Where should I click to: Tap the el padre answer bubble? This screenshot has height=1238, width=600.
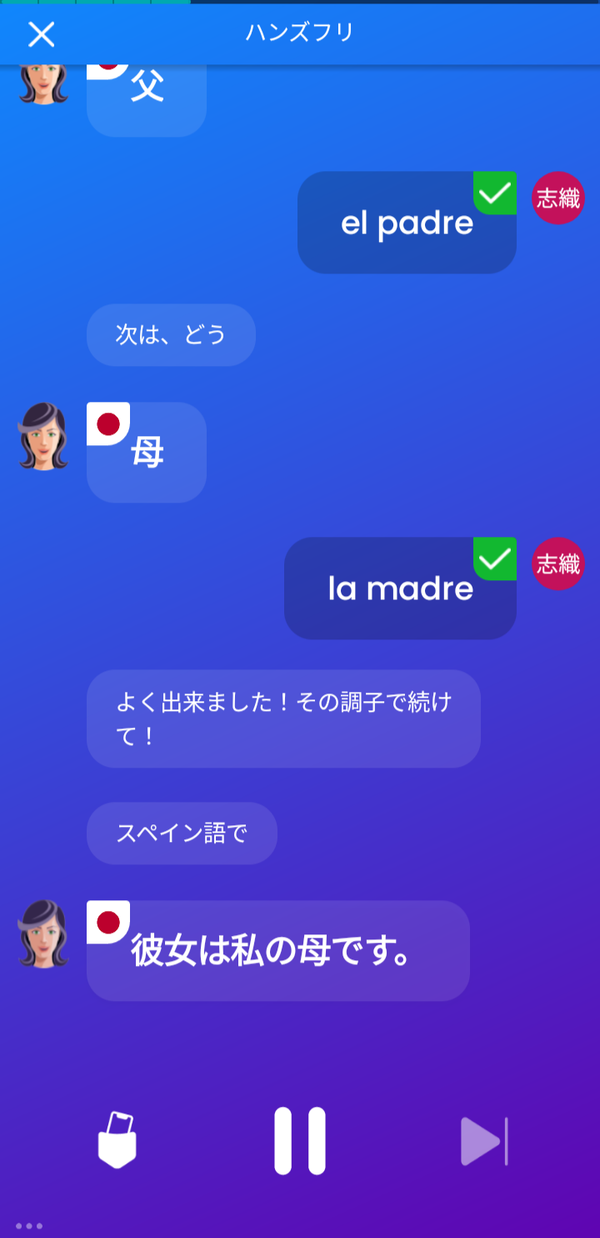pos(407,222)
